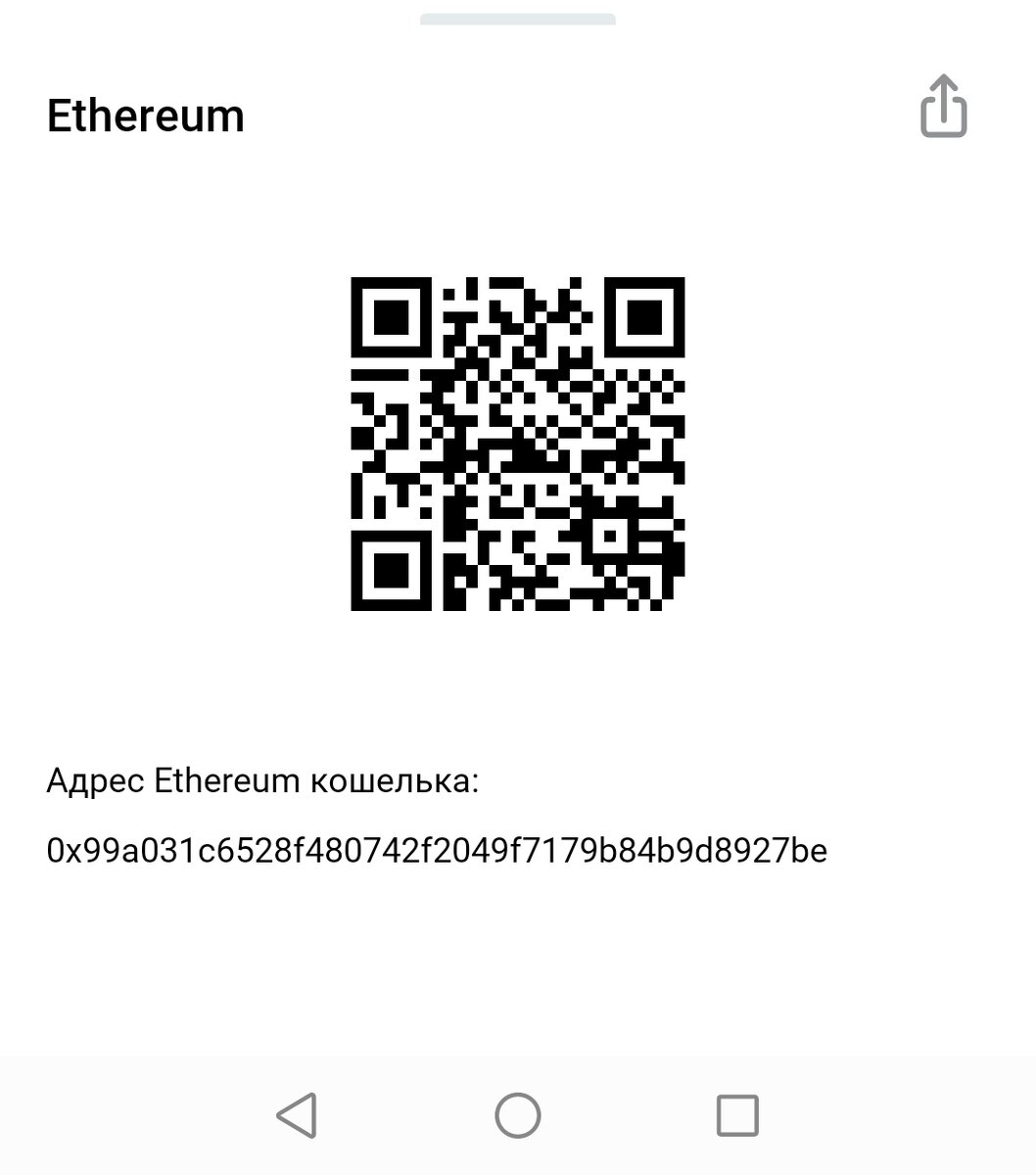1036x1175 pixels.
Task: Return to the home screen
Action: [x=518, y=1114]
